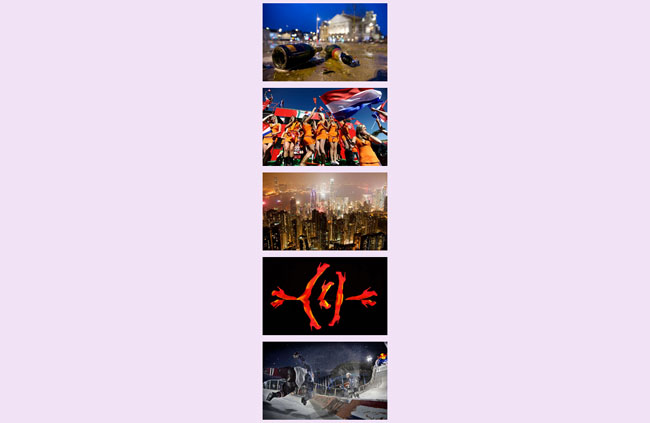The image size is (650, 423).
Task: Select the orange-dressed fans with flags photo
Action: (x=324, y=127)
